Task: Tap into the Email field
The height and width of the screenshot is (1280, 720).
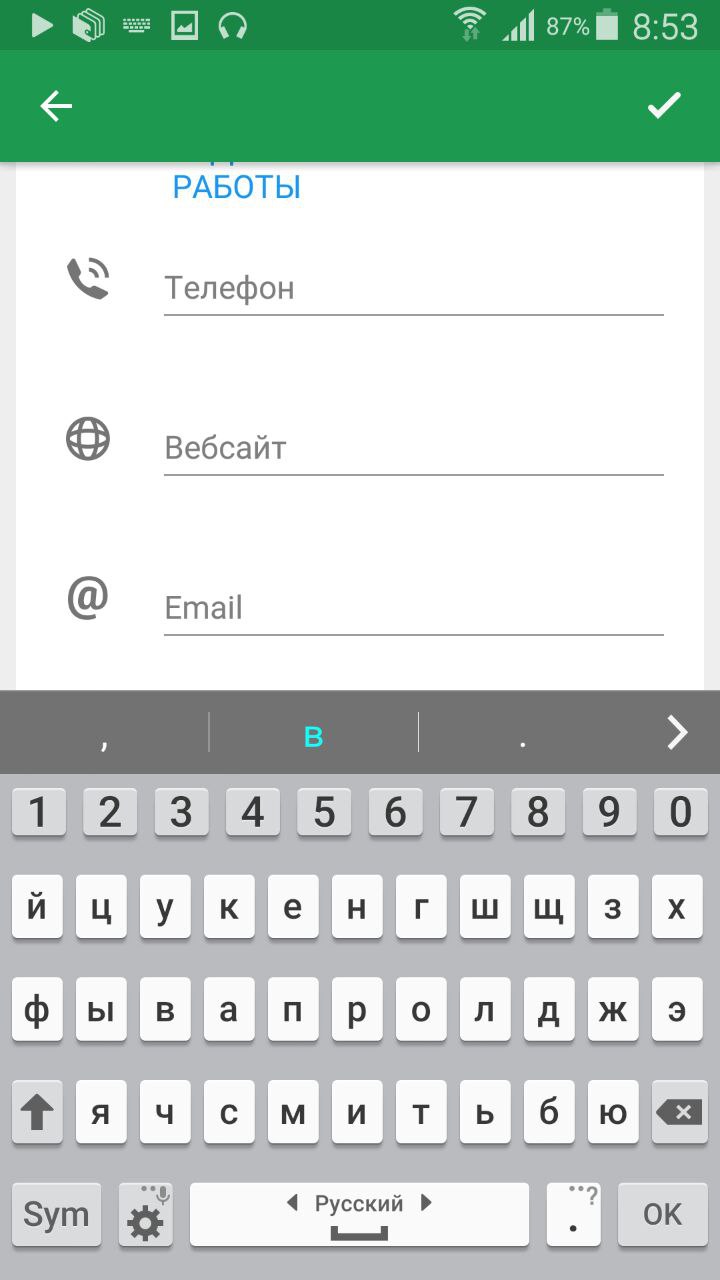Action: pos(414,609)
